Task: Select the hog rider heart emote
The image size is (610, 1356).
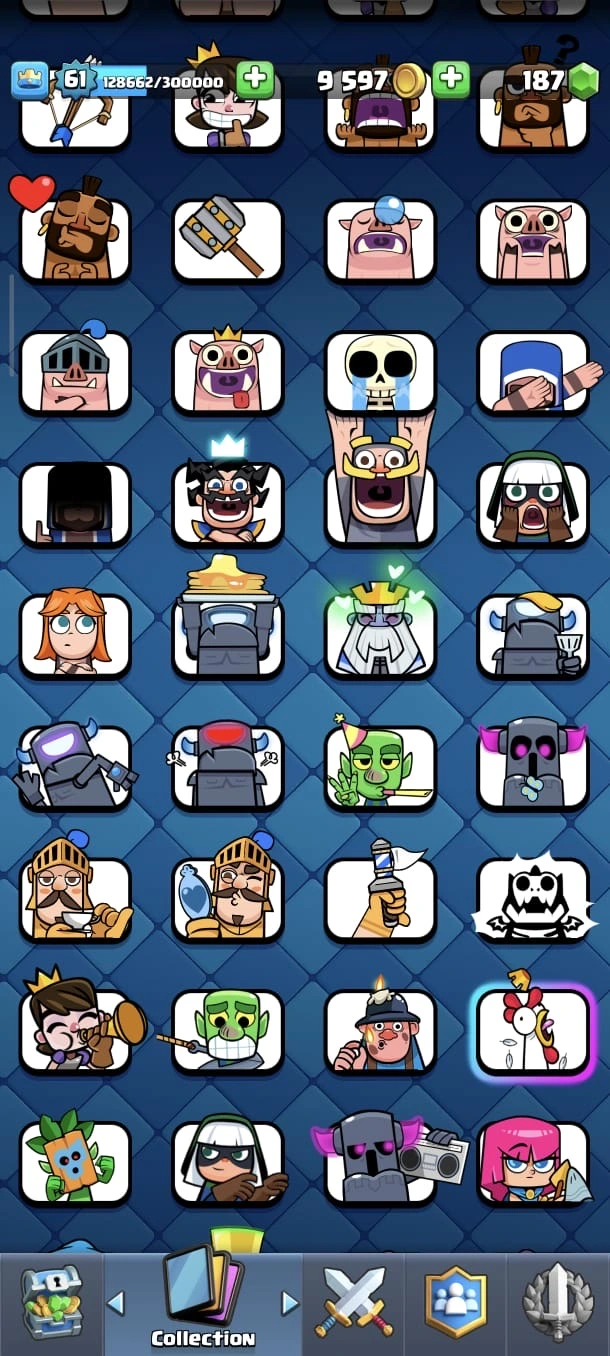Action: coord(76,240)
